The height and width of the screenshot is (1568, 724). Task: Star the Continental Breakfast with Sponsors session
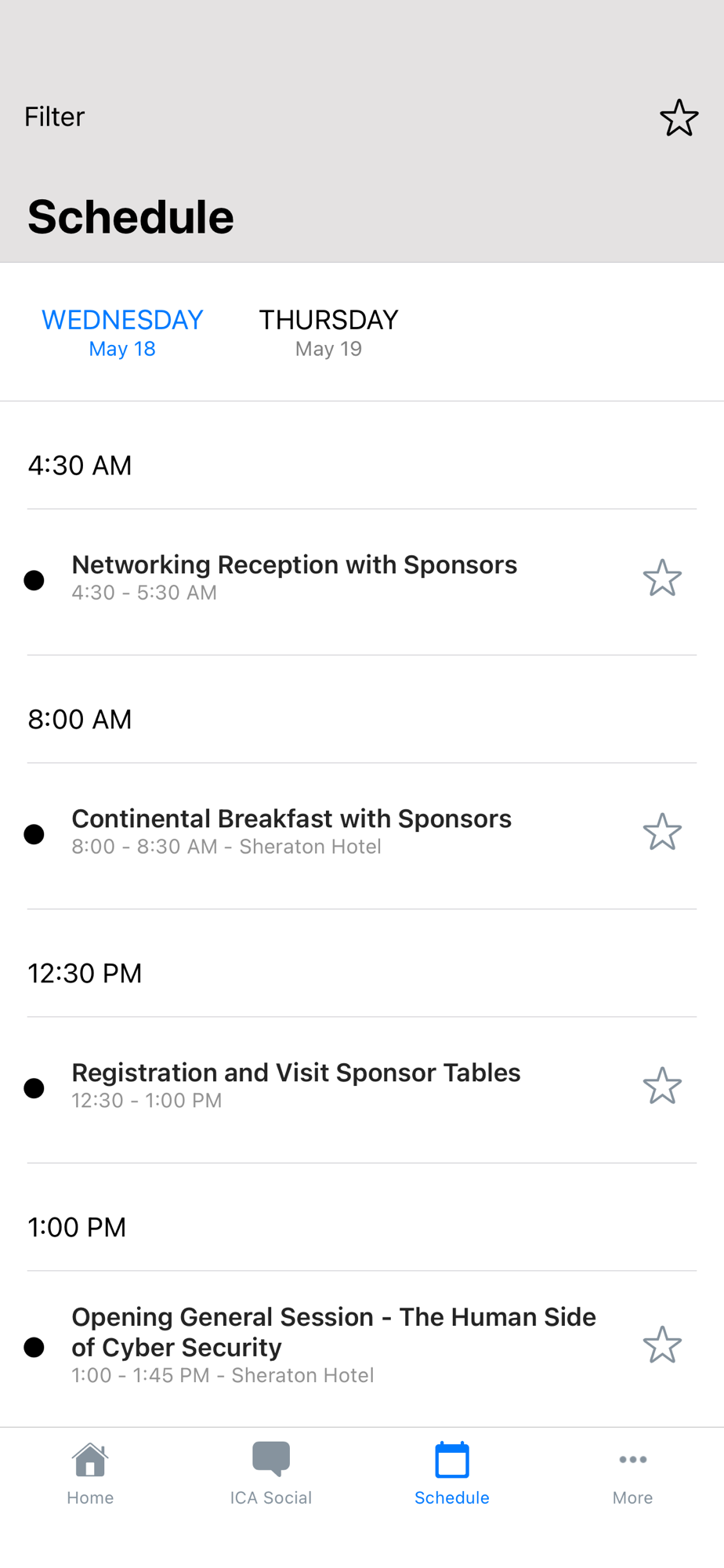(x=662, y=833)
